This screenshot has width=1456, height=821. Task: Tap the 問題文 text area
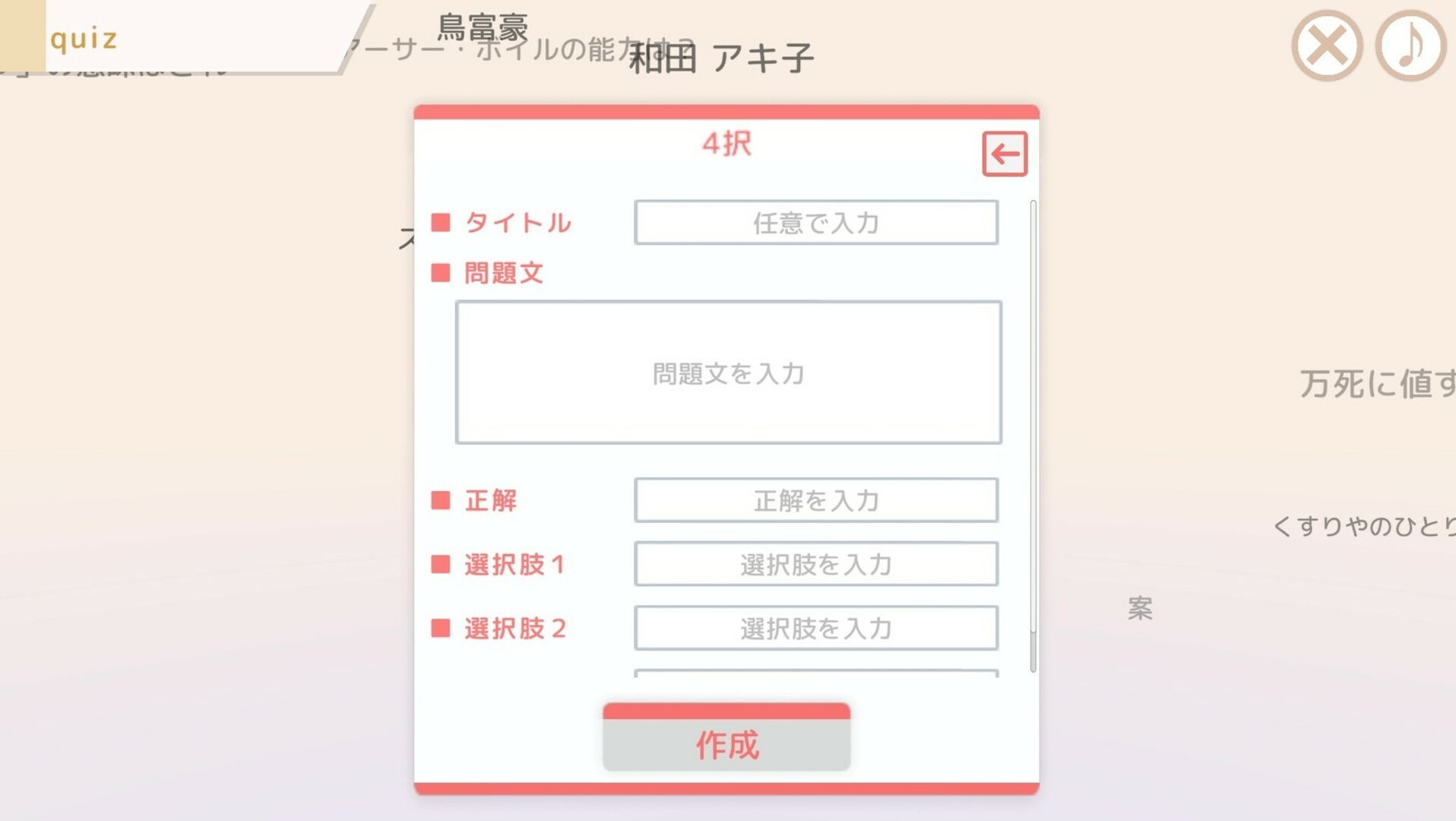click(728, 372)
